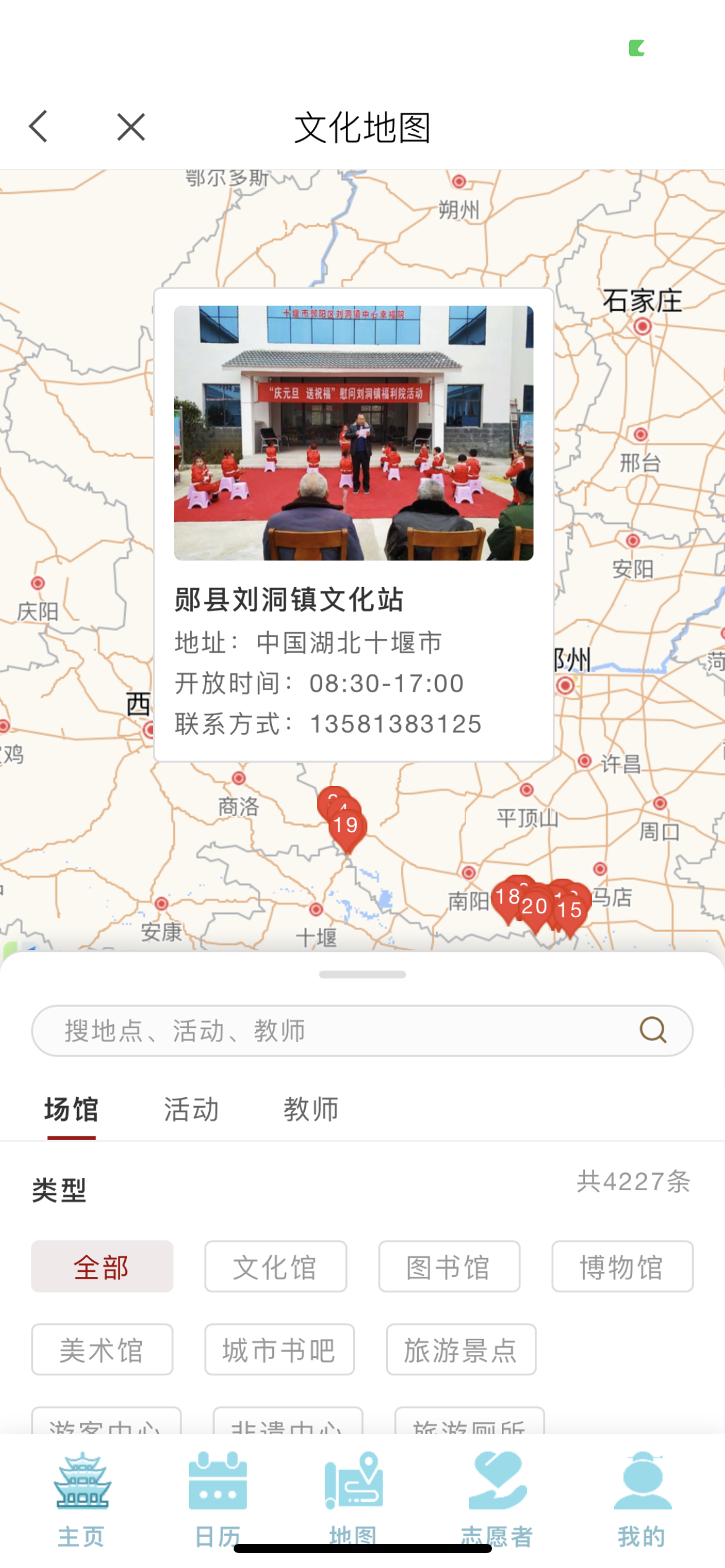Filter by 美术馆

pos(102,1349)
